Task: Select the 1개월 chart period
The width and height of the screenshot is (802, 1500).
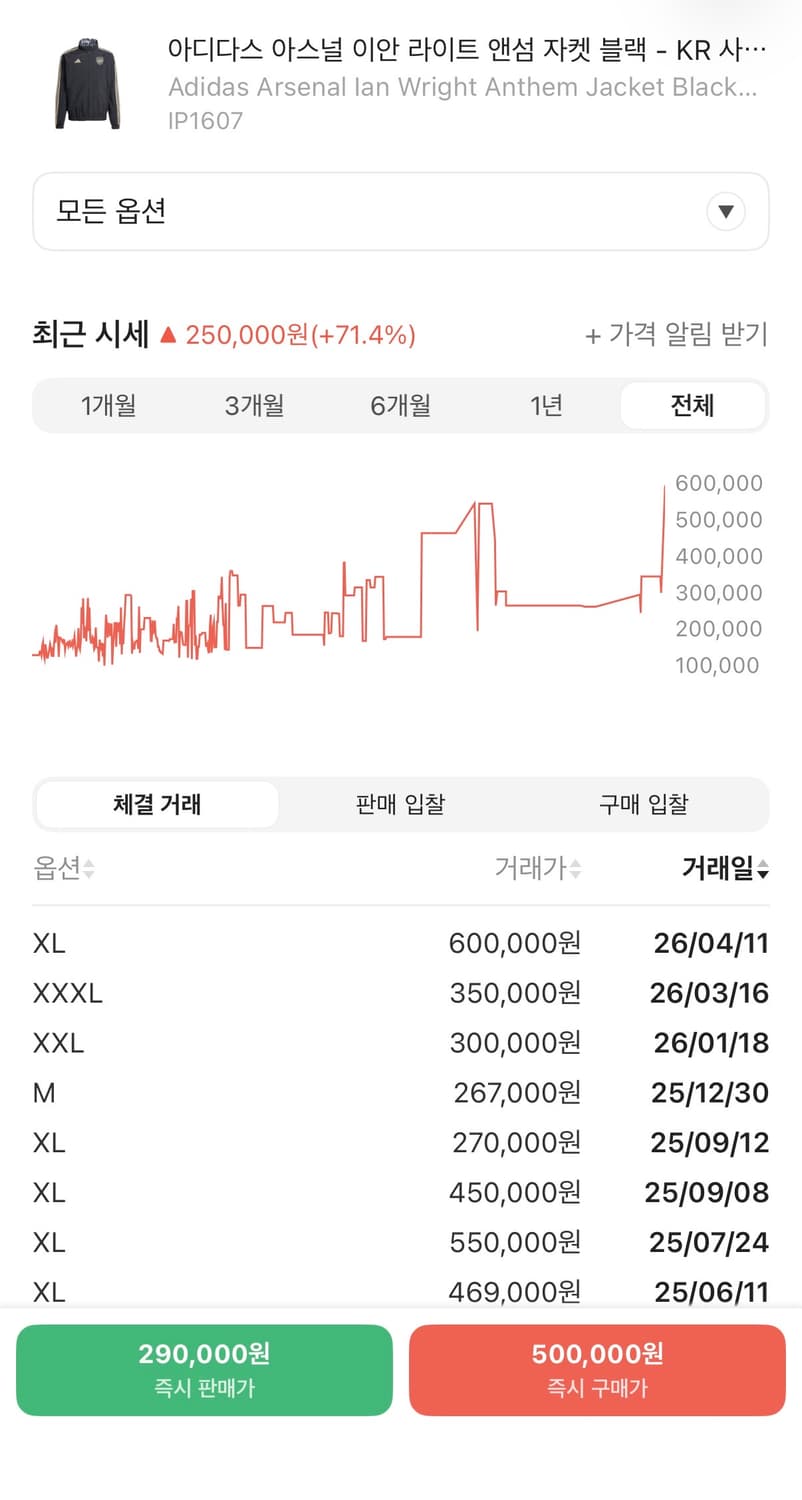Action: pos(108,405)
